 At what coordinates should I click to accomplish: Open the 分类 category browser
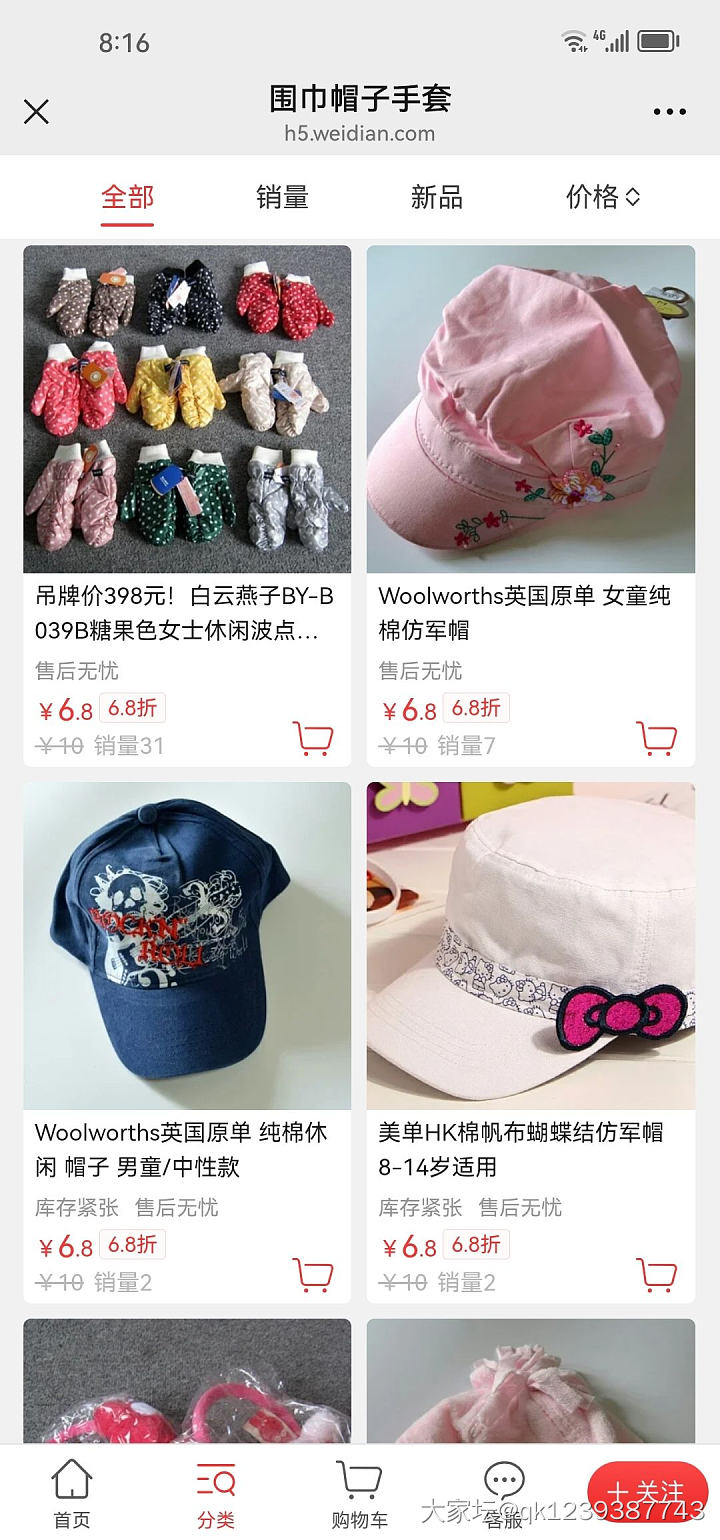click(215, 1490)
